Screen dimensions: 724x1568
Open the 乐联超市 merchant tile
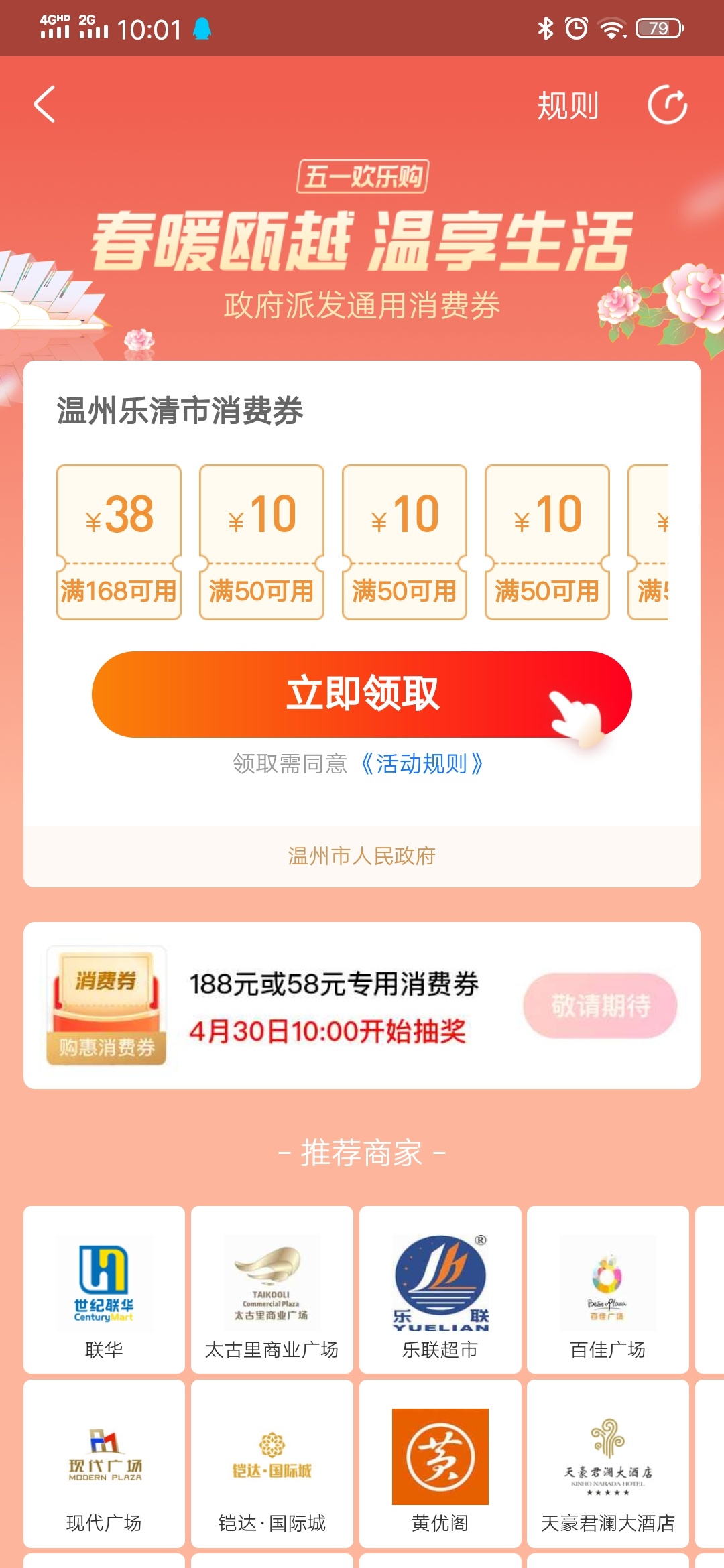coord(440,1289)
